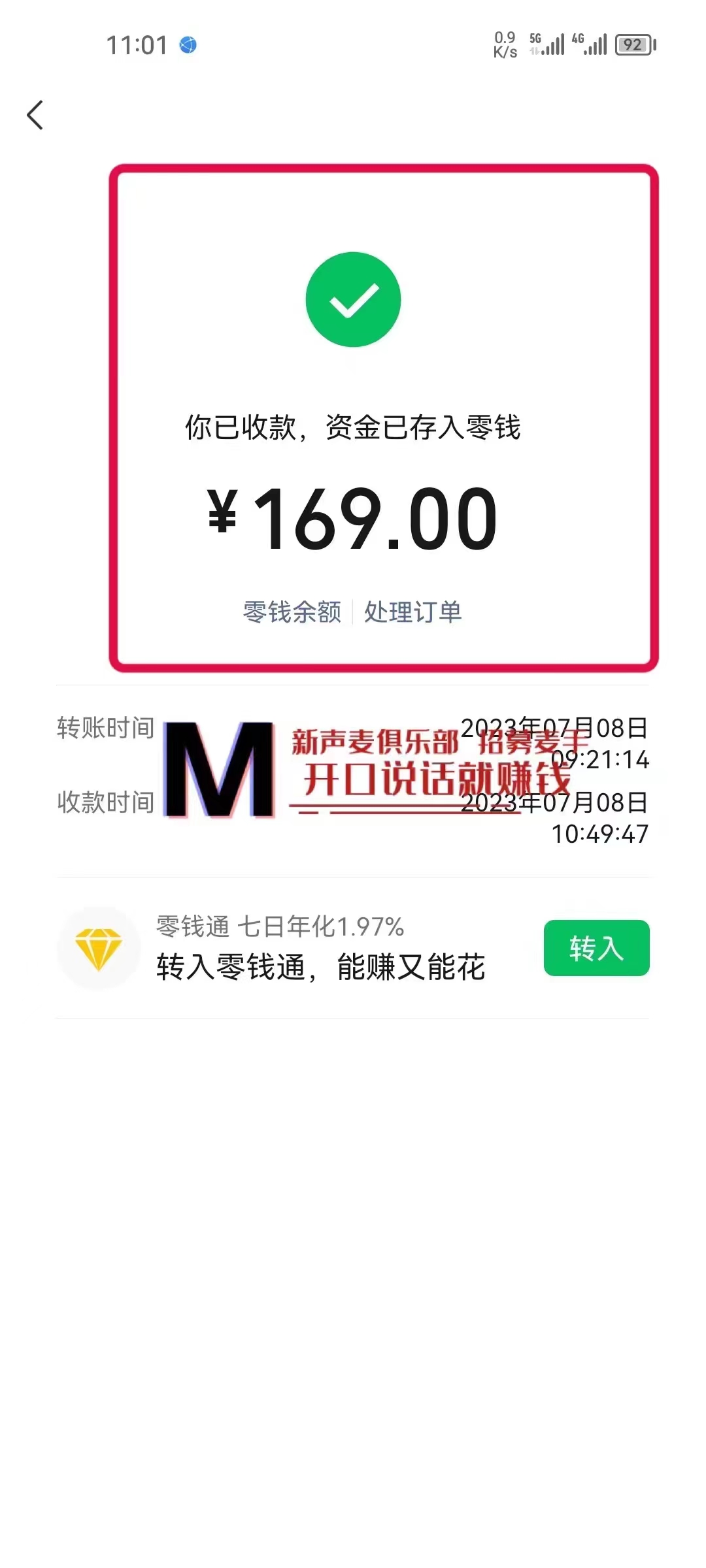Image resolution: width=706 pixels, height=1568 pixels.
Task: Open the 处理订单 link
Action: point(413,612)
